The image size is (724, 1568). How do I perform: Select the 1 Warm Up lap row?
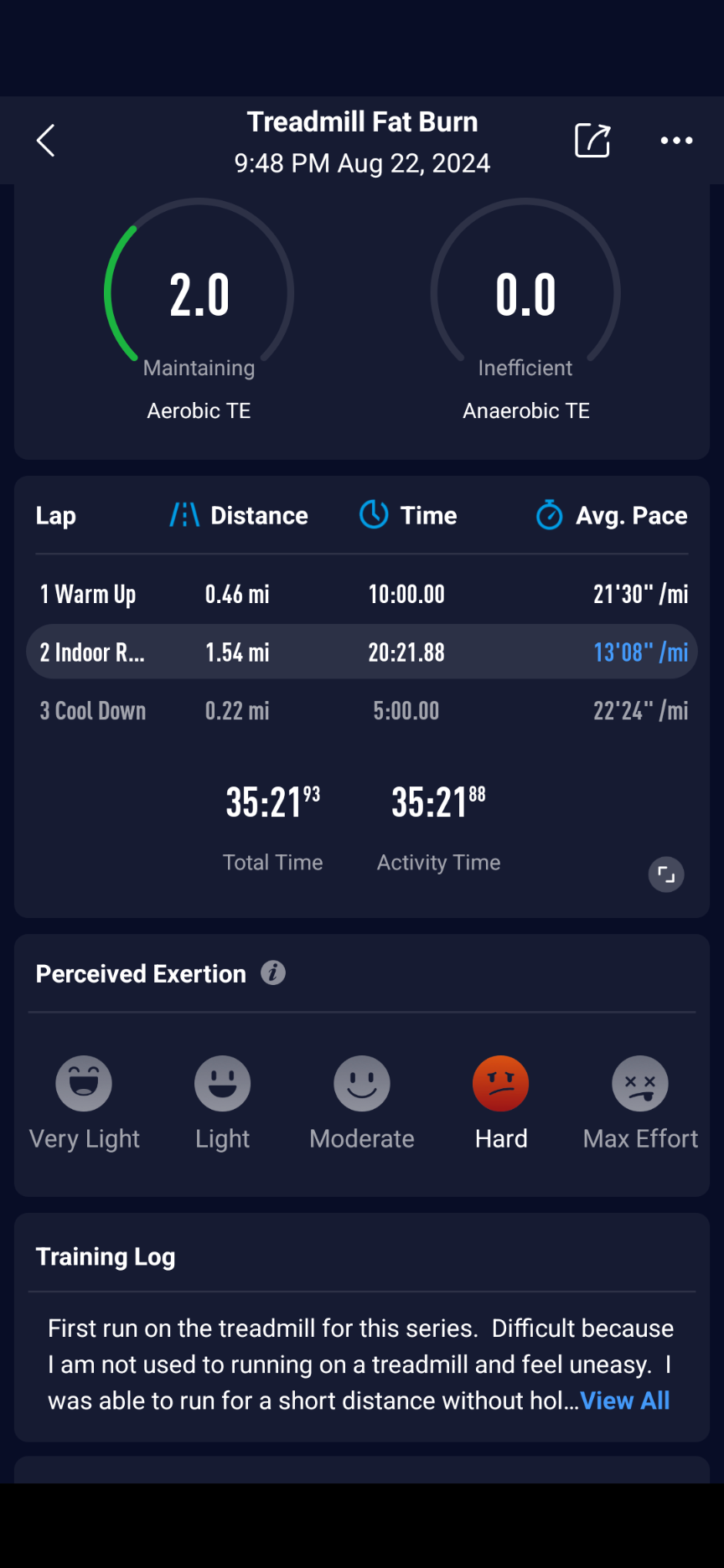click(x=362, y=595)
